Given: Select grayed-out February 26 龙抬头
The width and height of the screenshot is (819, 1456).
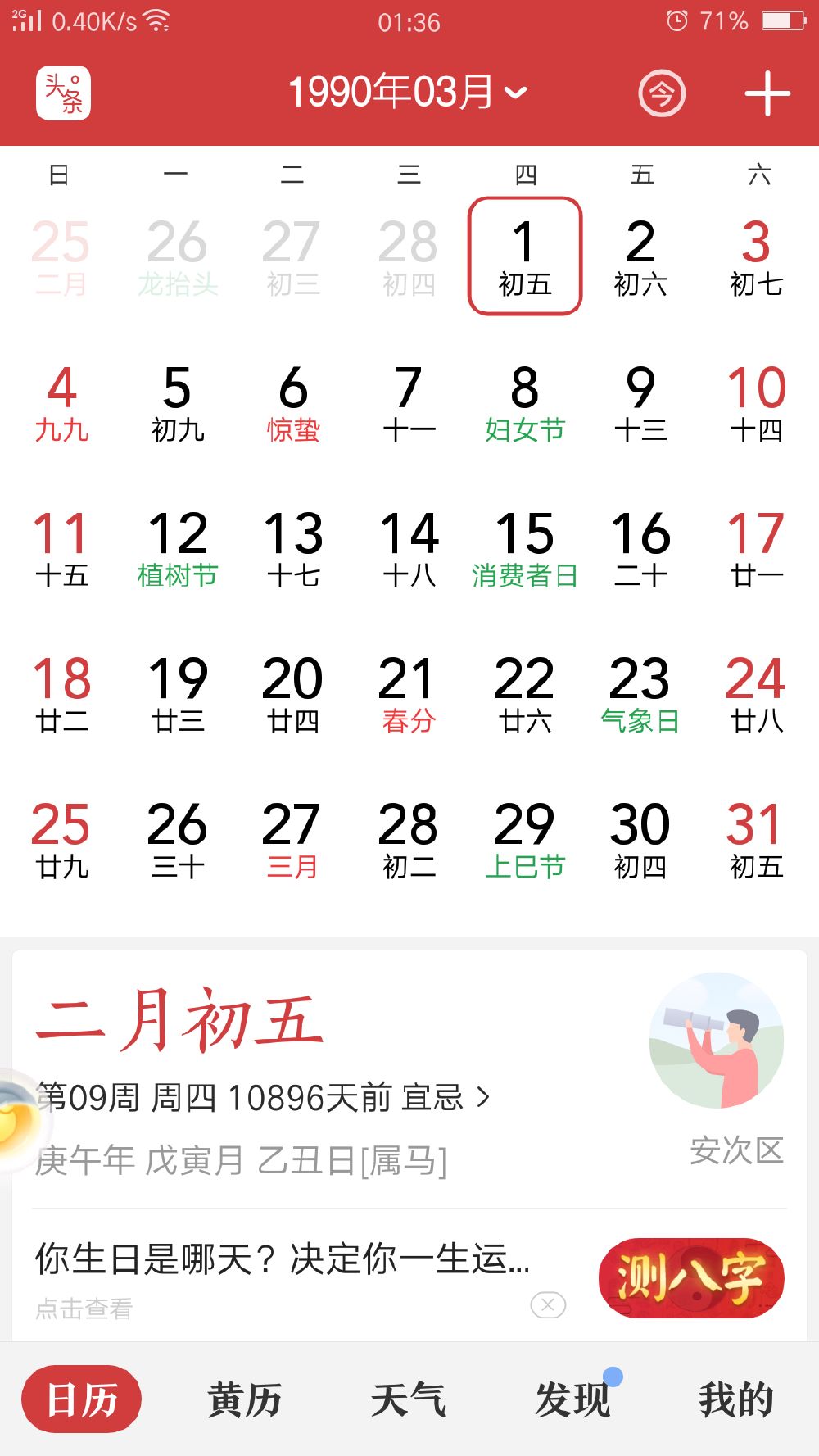Looking at the screenshot, I should 178,257.
